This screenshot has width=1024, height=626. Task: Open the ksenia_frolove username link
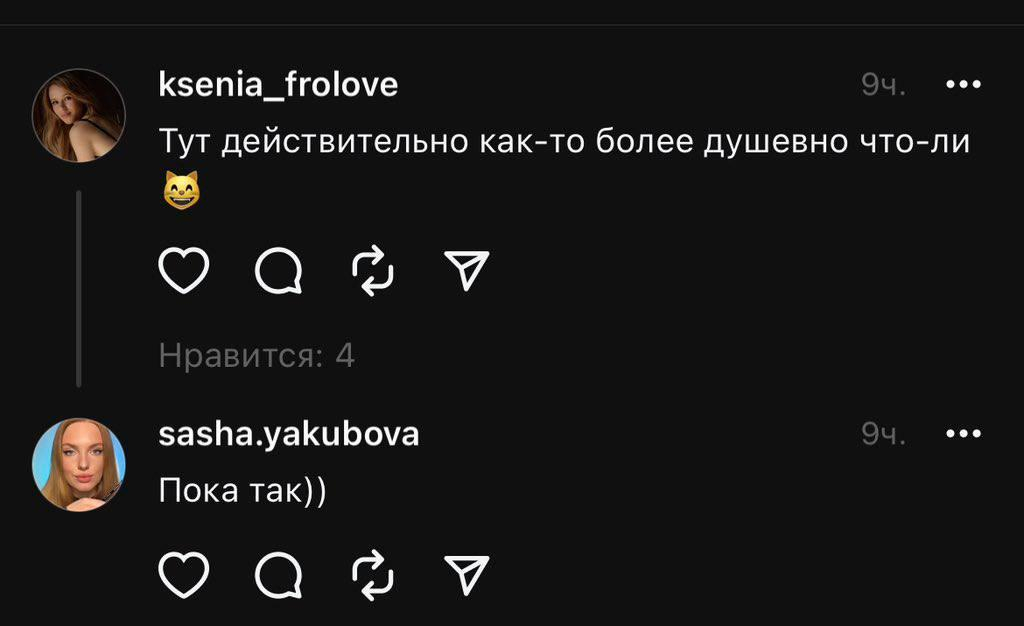(x=278, y=85)
